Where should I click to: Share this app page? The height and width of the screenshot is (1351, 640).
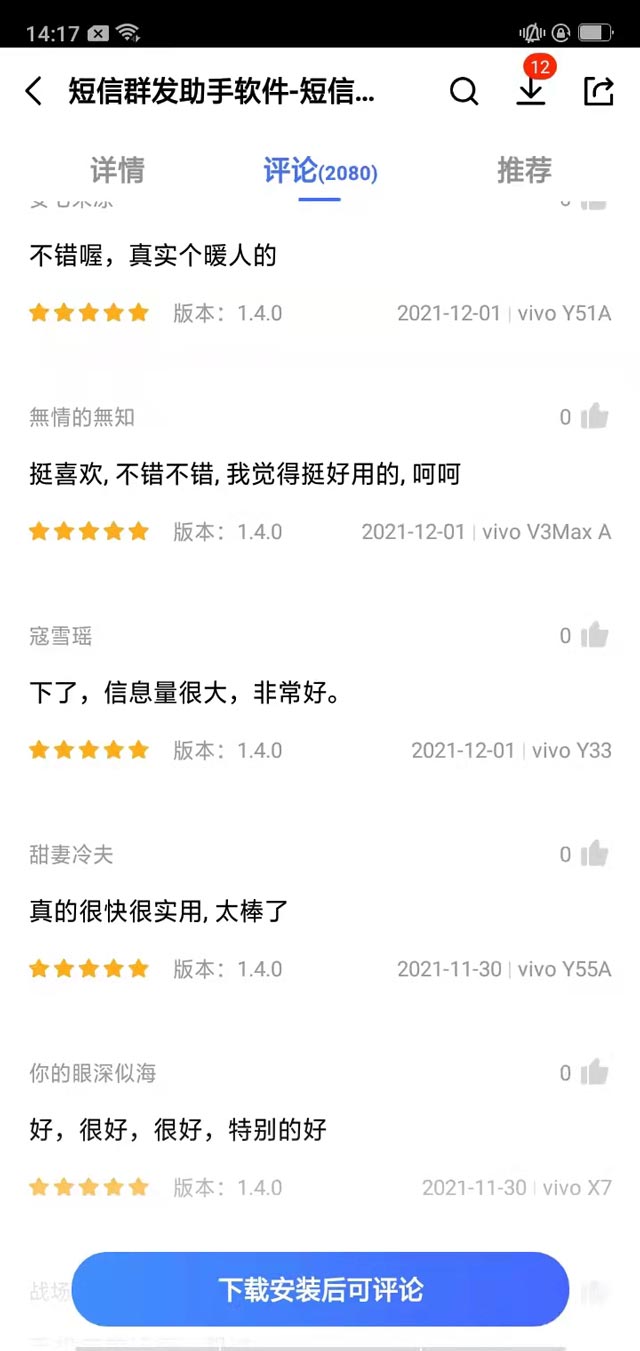(598, 92)
